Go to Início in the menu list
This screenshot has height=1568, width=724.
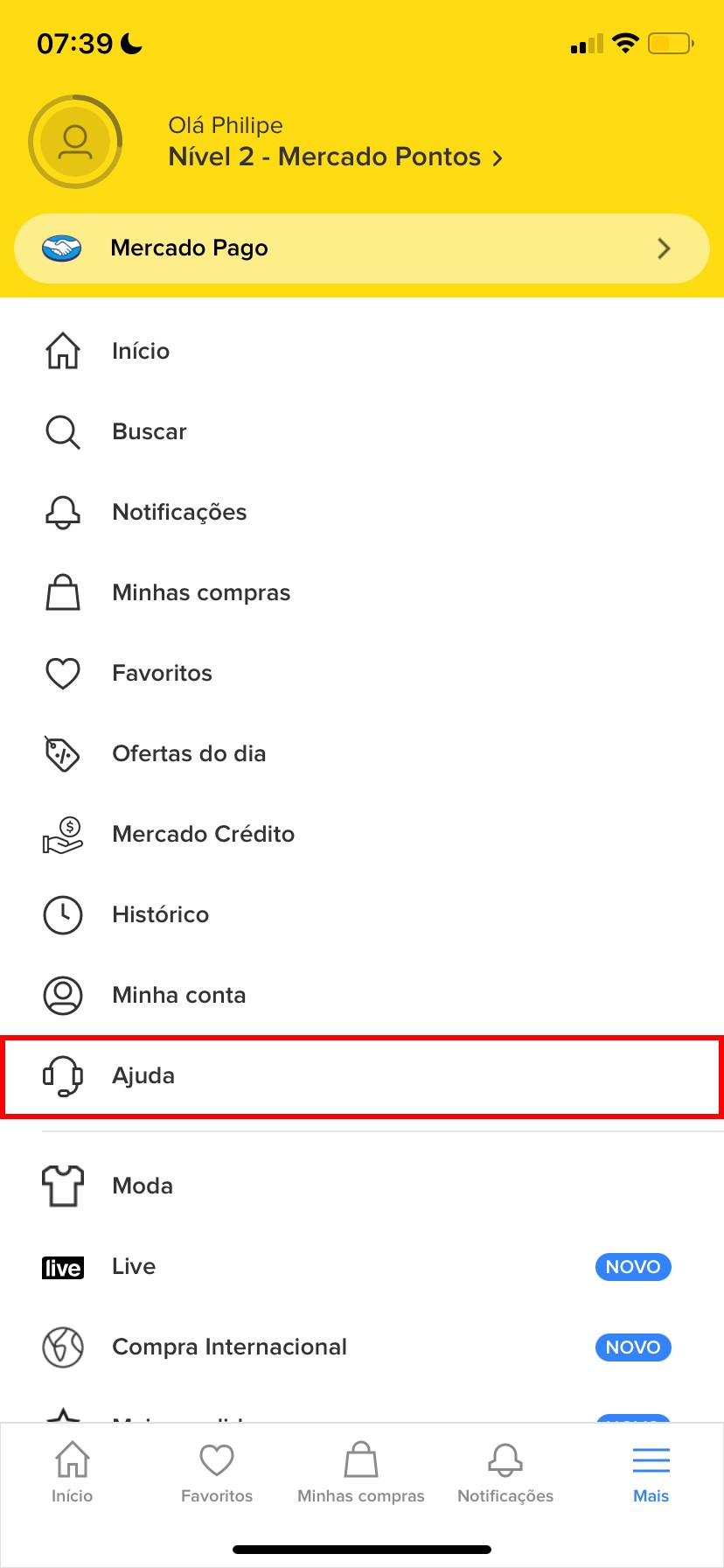click(x=141, y=352)
